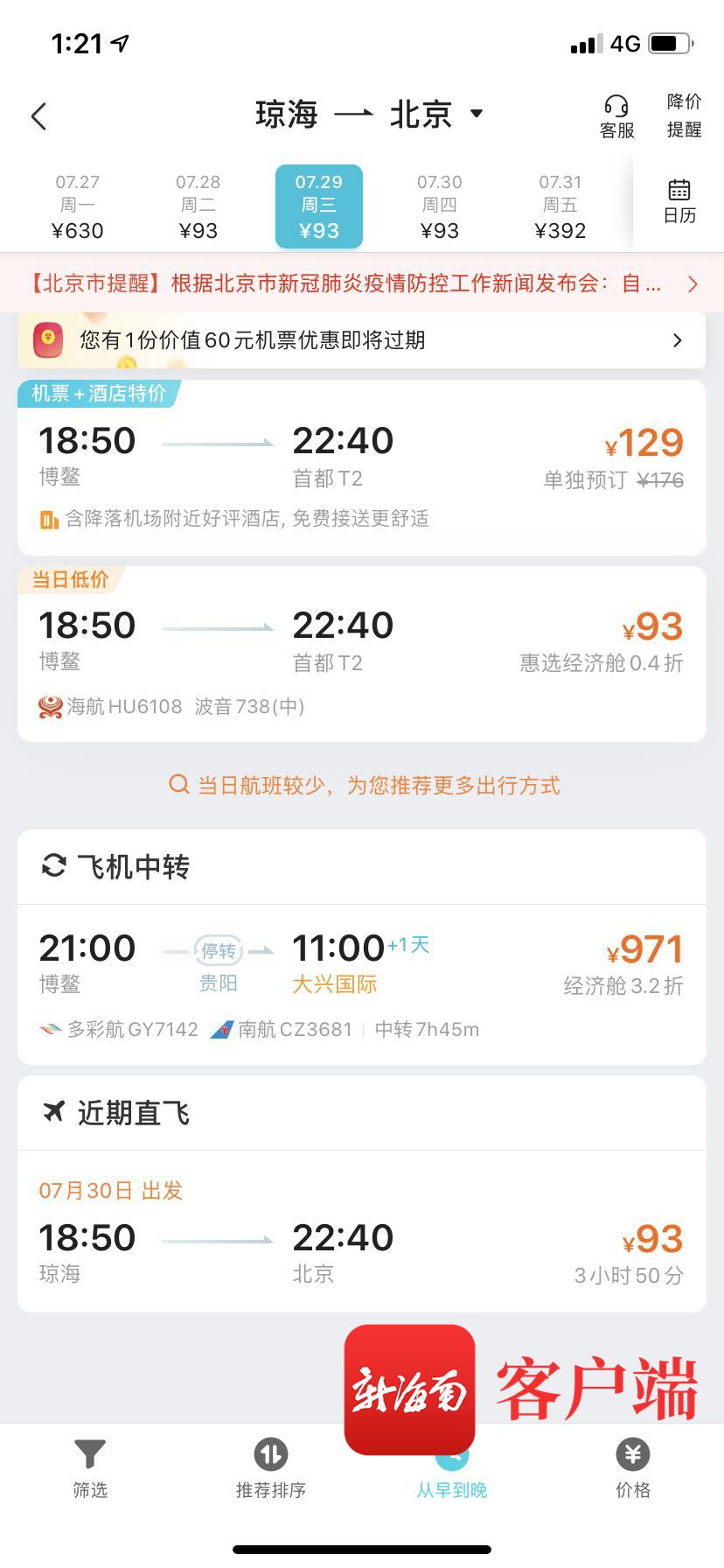The width and height of the screenshot is (724, 1568).
Task: Open the 北京市提醒 epidemic notice banner
Action: click(362, 283)
